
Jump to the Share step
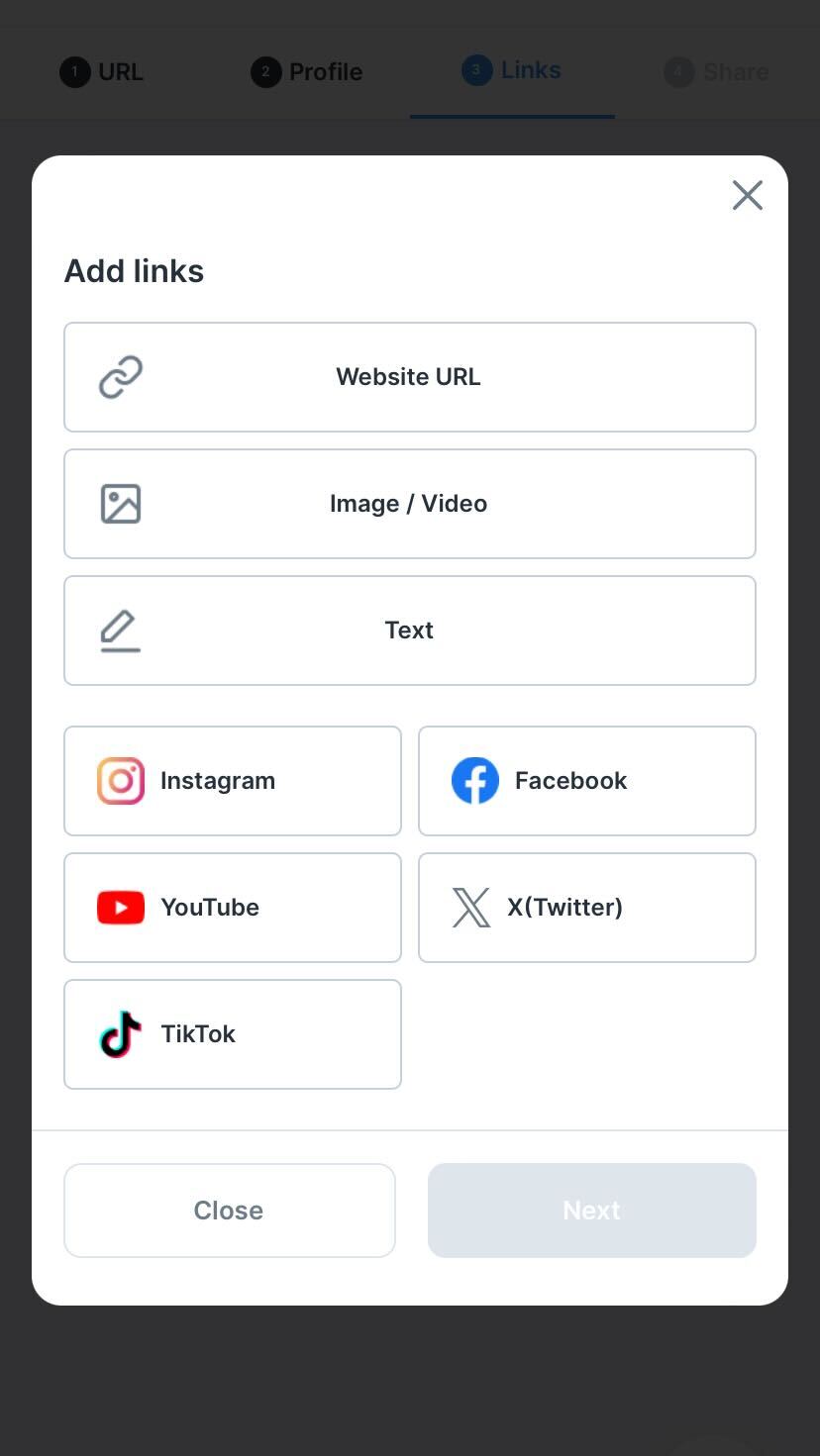pos(717,72)
